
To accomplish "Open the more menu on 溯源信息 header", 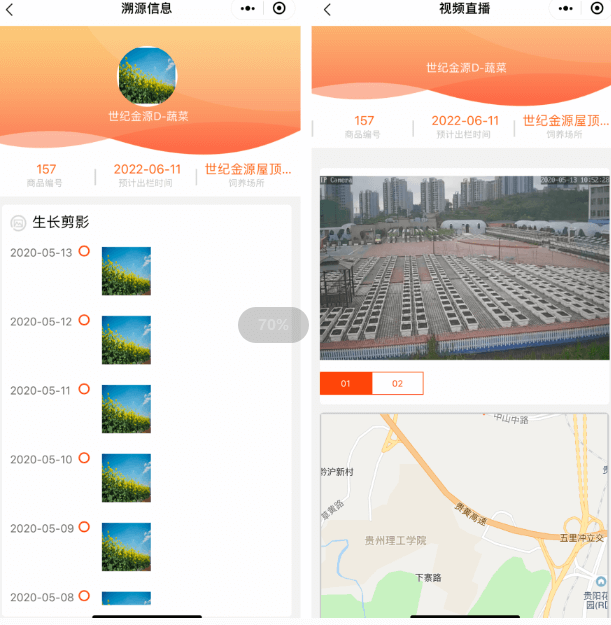I will pyautogui.click(x=247, y=9).
